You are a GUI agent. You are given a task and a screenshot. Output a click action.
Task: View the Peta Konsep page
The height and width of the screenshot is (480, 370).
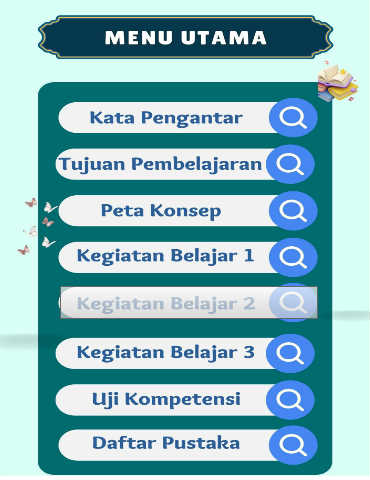pos(188,211)
